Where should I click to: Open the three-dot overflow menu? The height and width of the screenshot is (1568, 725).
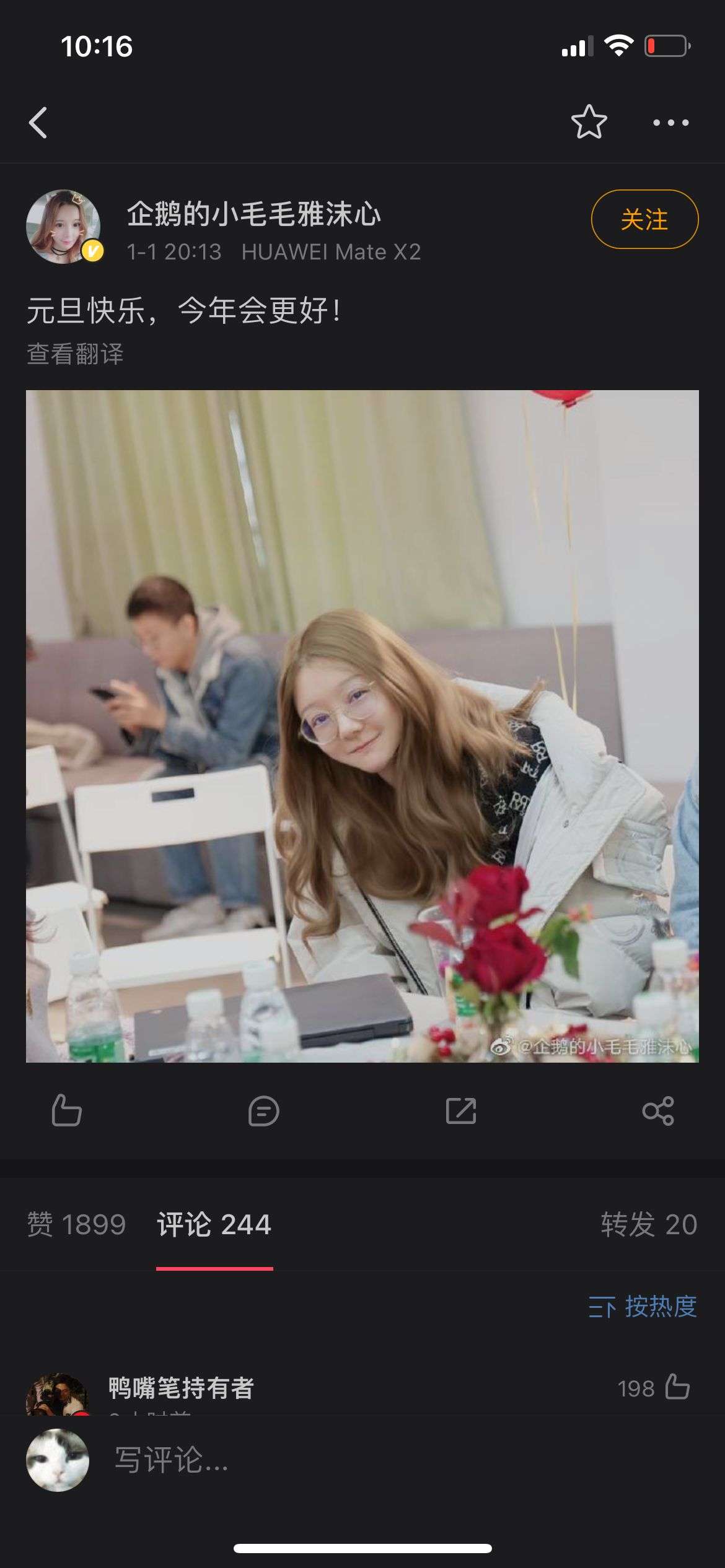click(x=670, y=123)
